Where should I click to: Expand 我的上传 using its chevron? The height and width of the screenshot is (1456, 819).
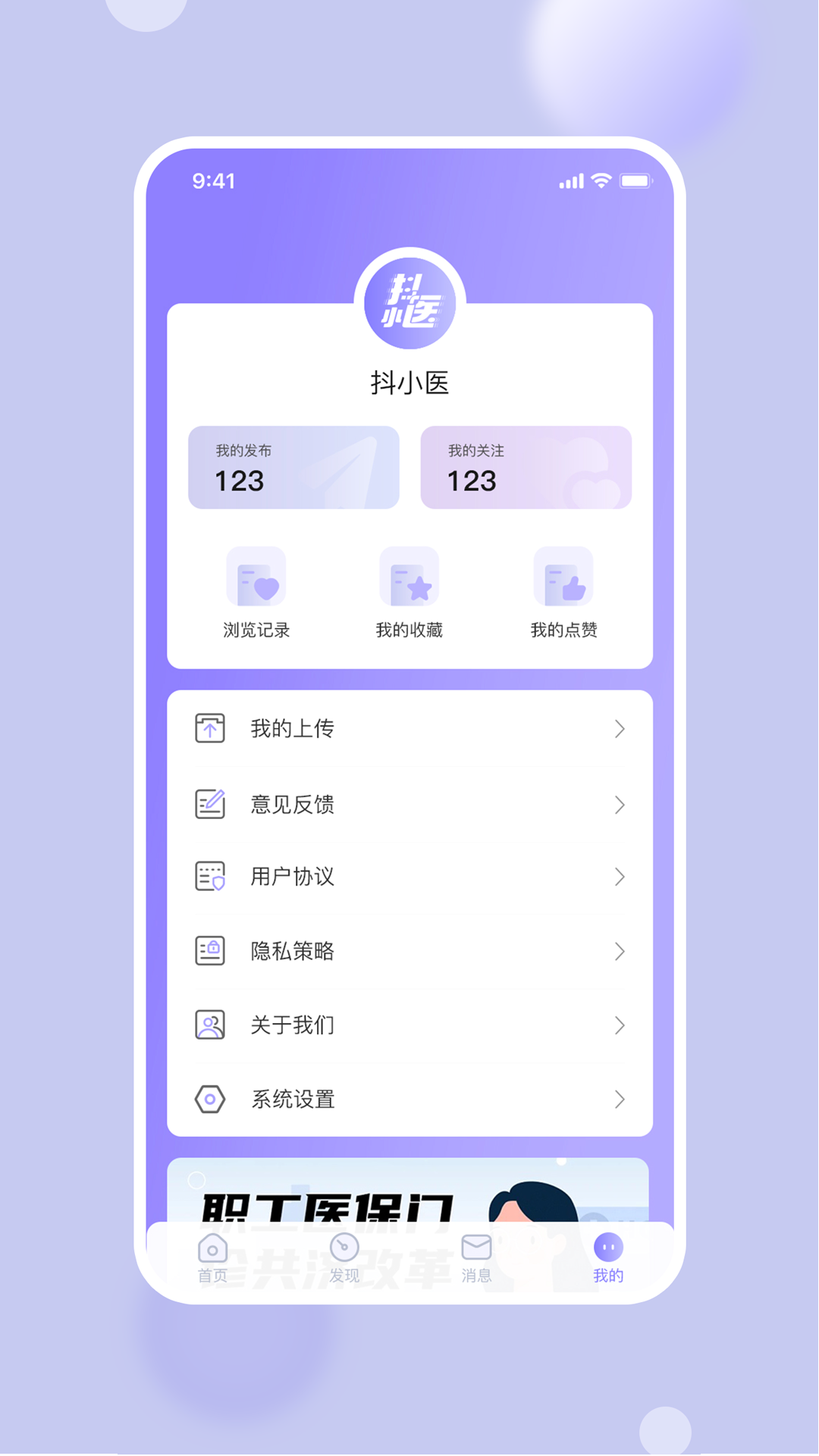(620, 728)
